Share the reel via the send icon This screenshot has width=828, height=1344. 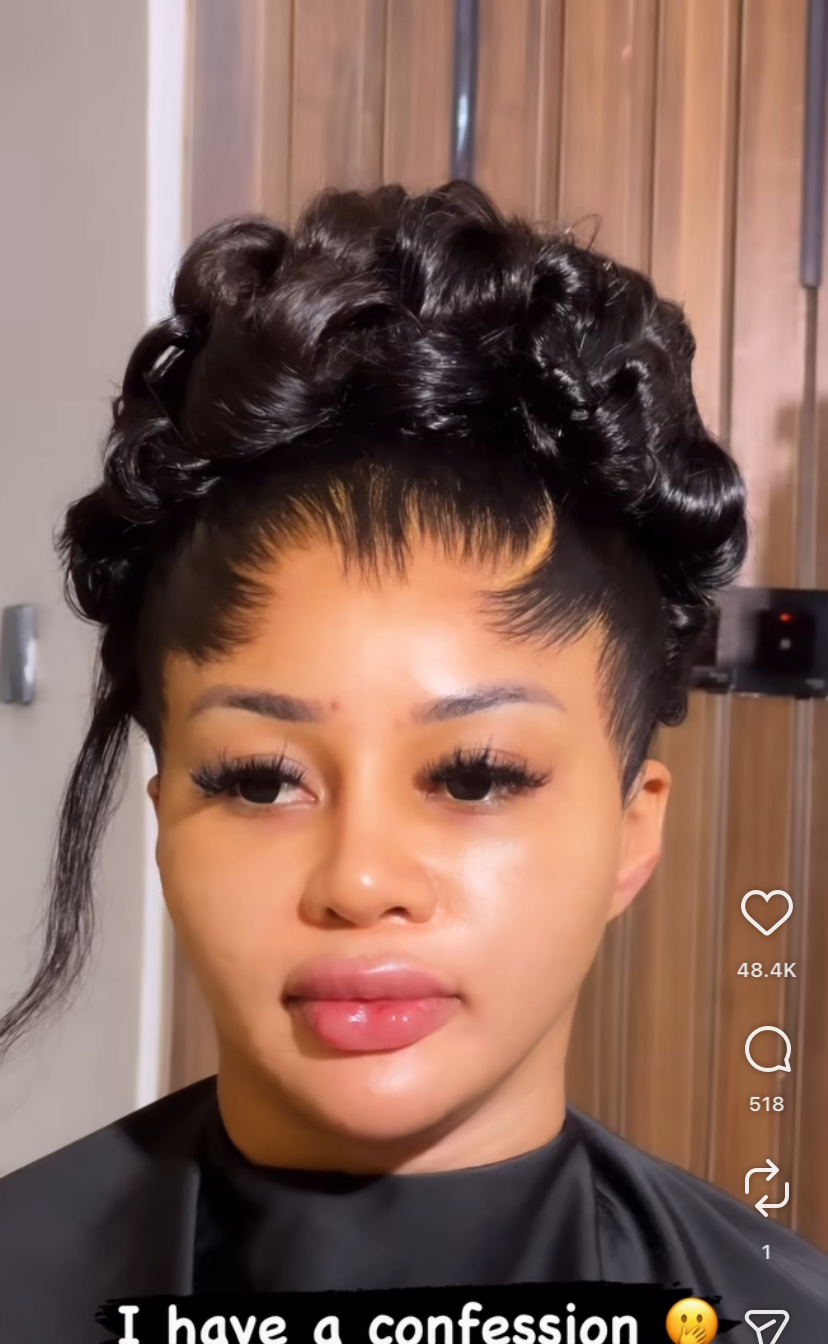(x=767, y=1326)
